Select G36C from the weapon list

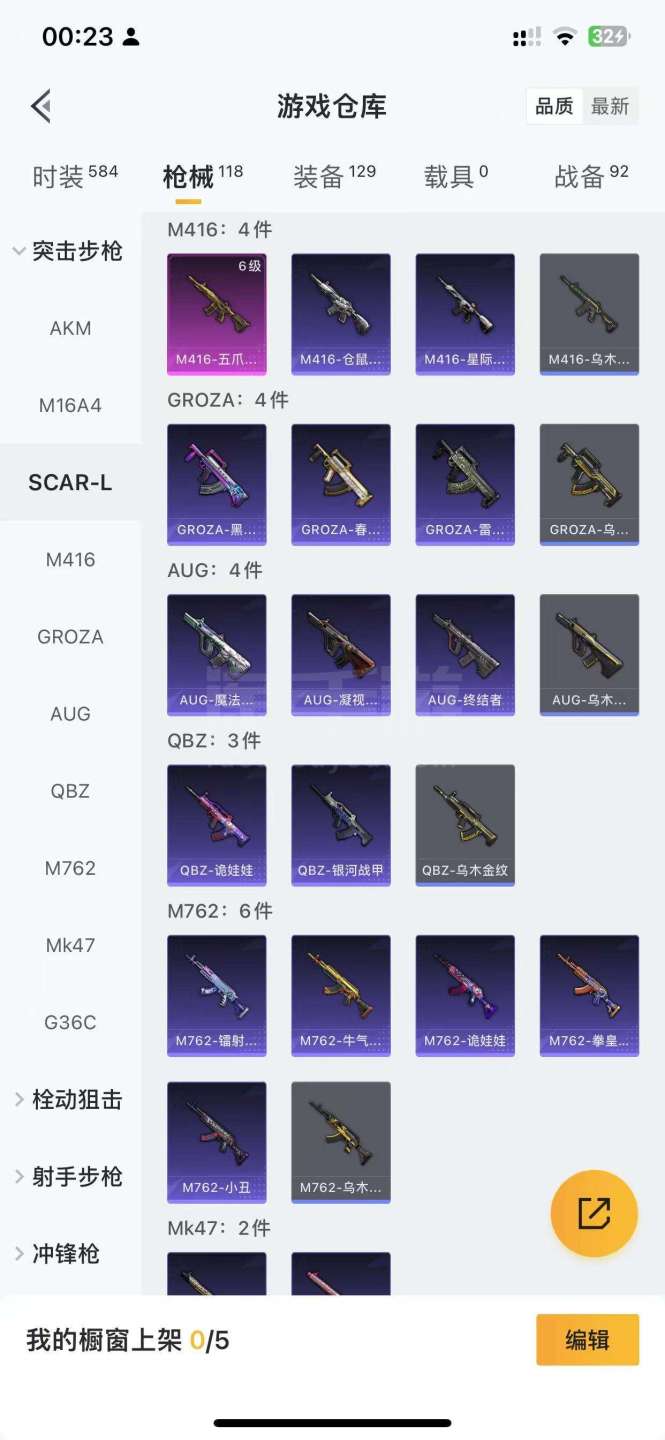click(70, 1022)
